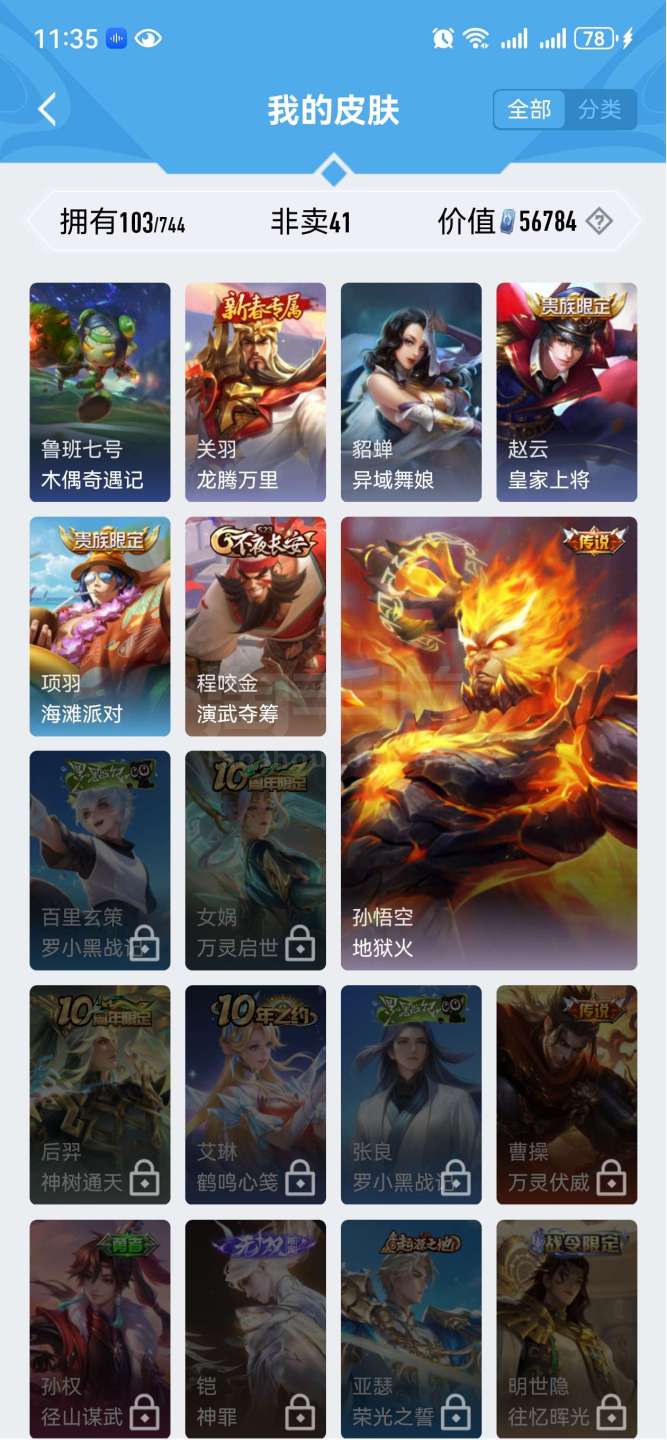Screen dimensions: 667x1440
Task: Open 赵云 皇家上将 skin
Action: click(x=566, y=391)
